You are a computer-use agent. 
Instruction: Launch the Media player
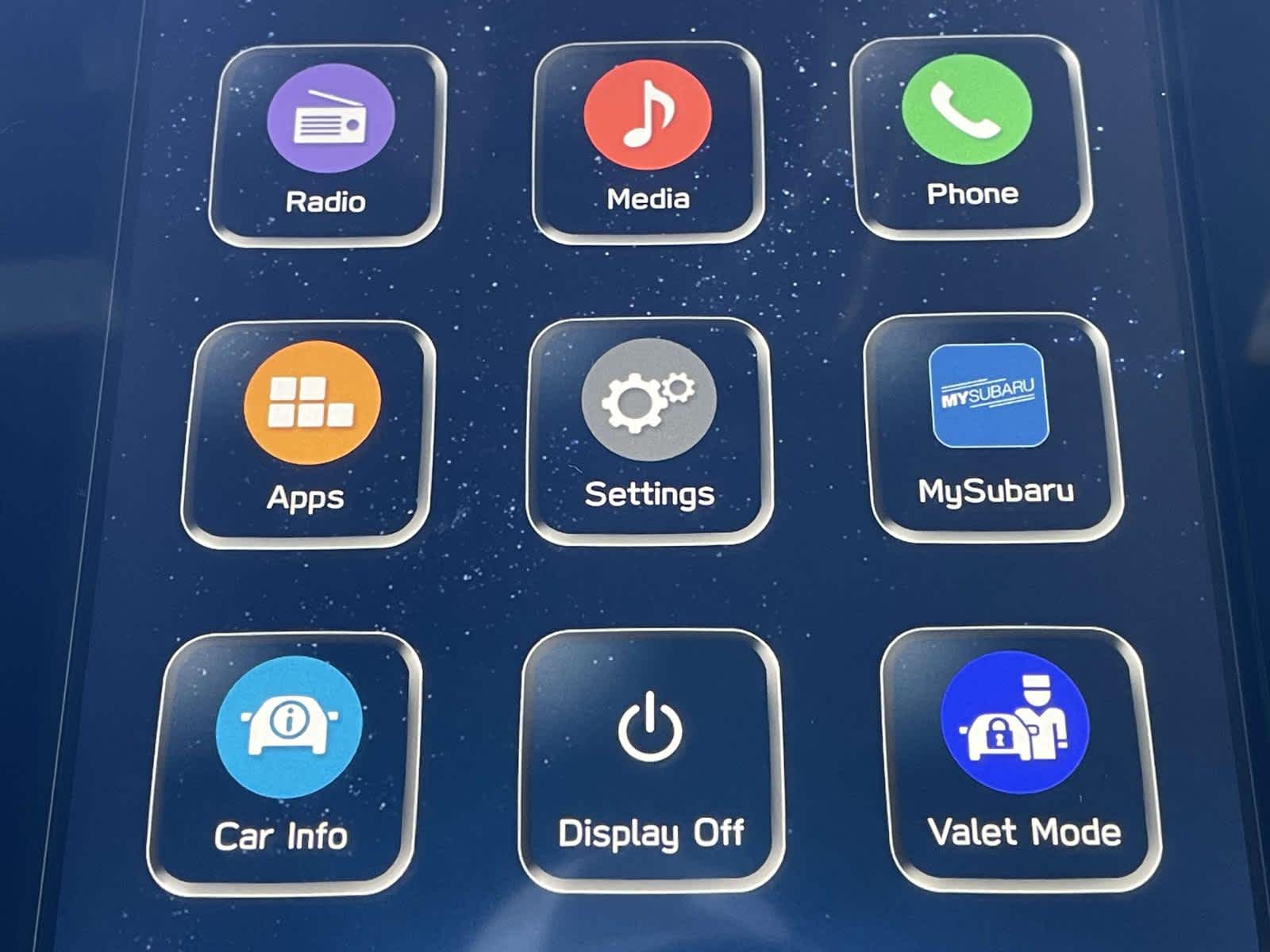coord(648,141)
